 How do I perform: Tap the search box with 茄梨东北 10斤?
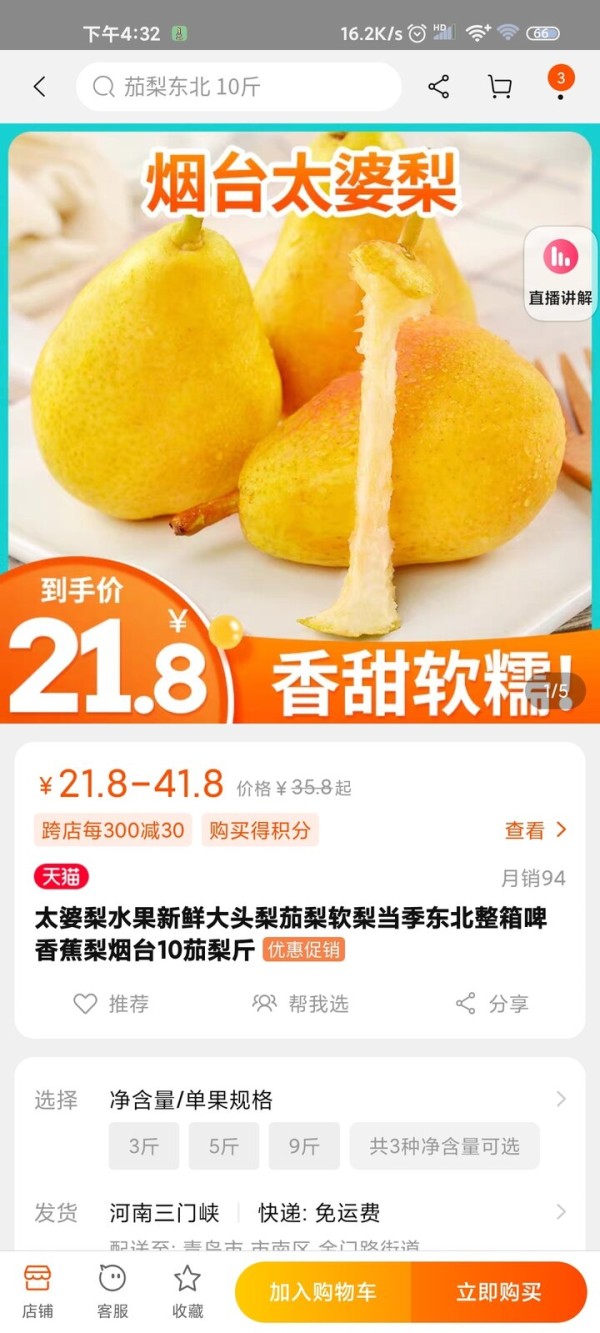[x=238, y=87]
